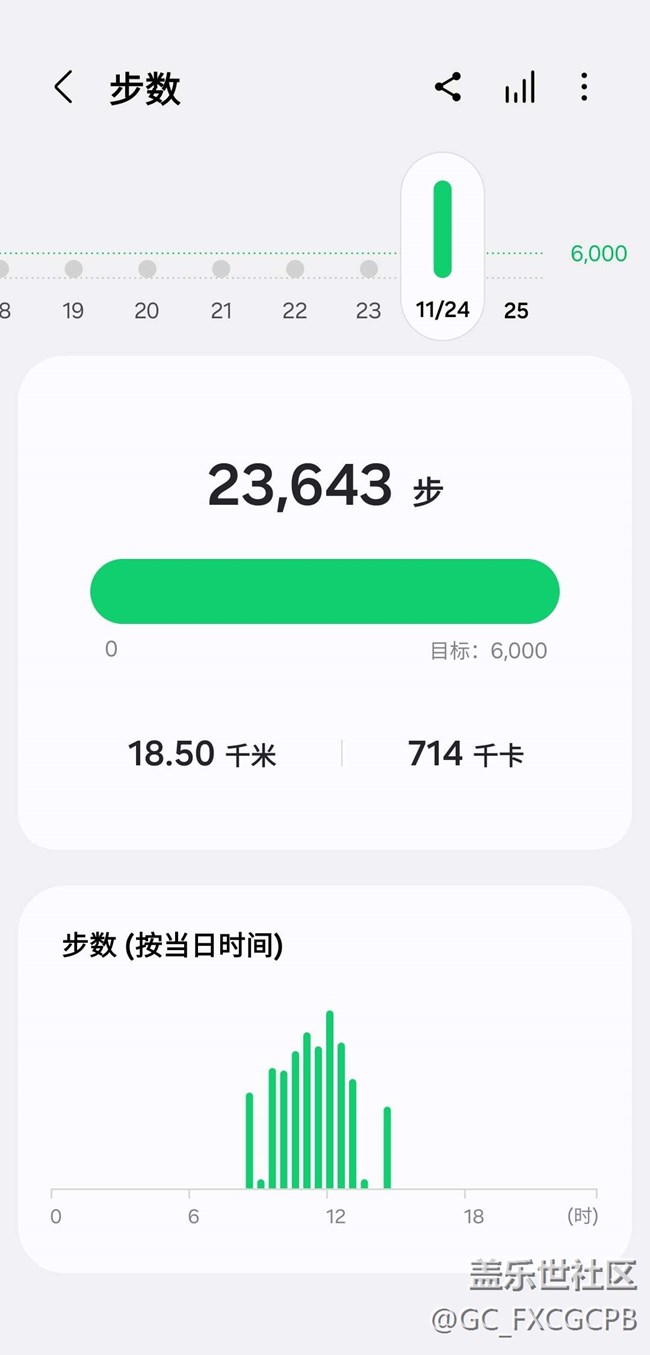650x1355 pixels.
Task: Share the step count
Action: click(448, 87)
